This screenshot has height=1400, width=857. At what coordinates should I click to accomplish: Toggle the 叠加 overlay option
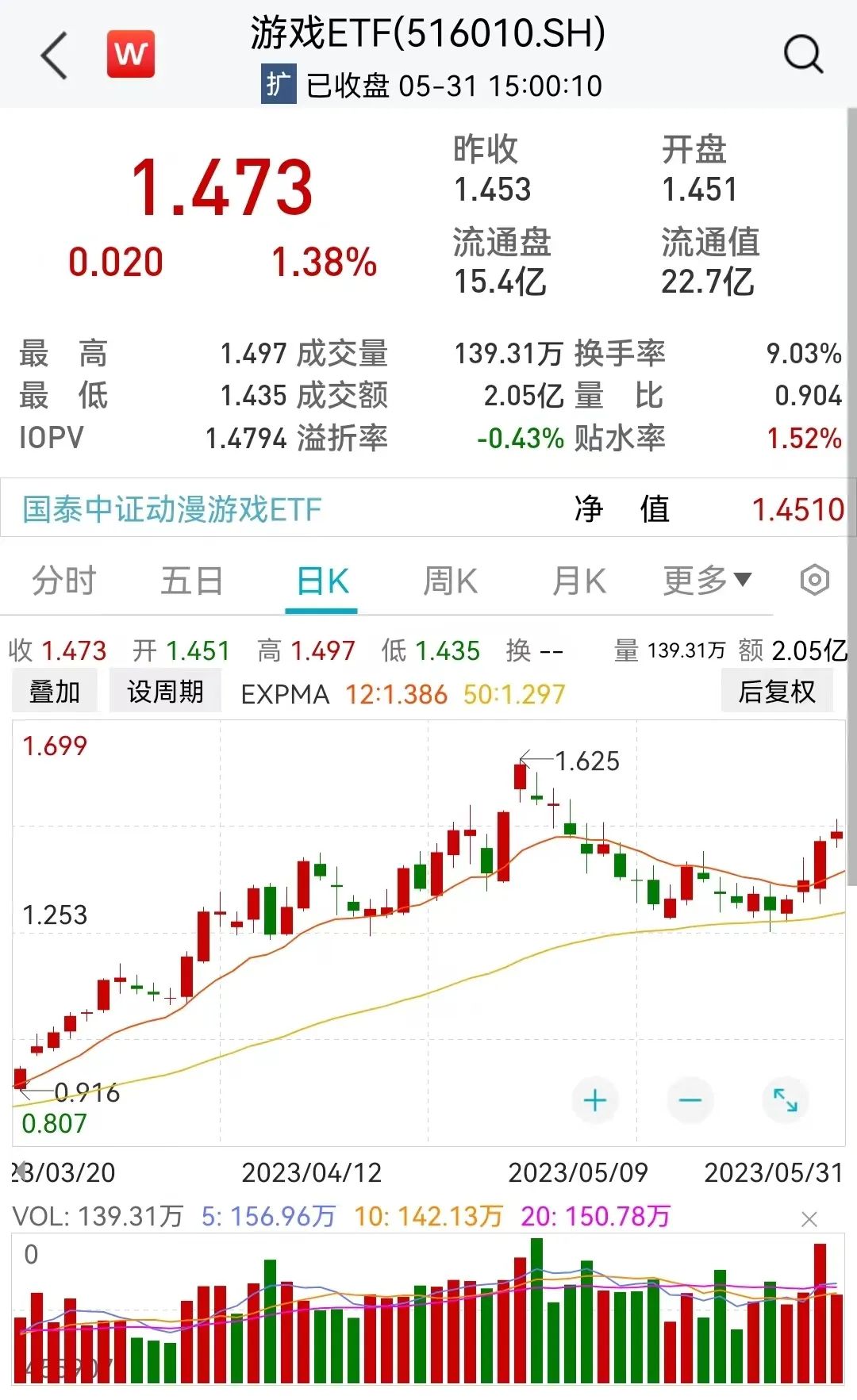click(54, 691)
